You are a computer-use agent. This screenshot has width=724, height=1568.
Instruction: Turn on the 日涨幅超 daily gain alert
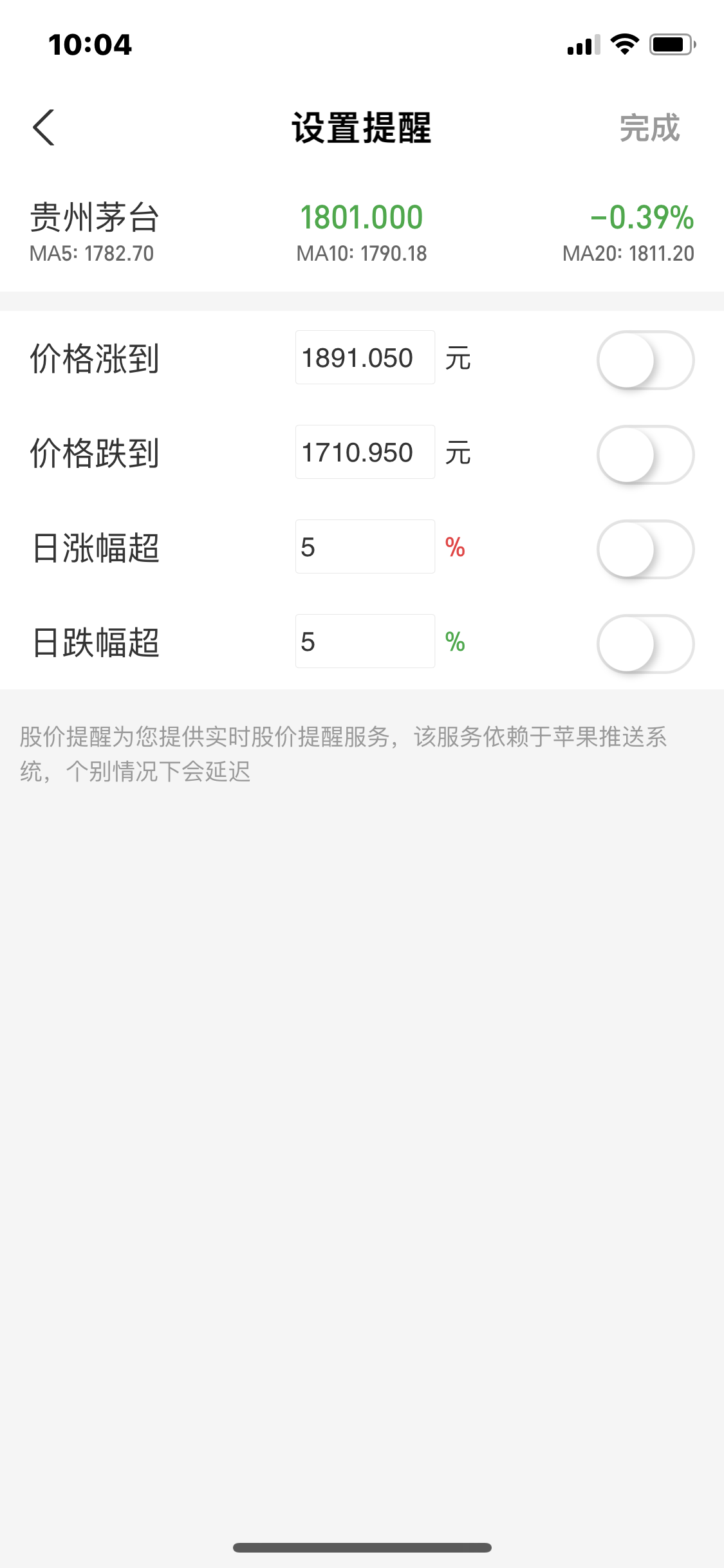tap(645, 548)
